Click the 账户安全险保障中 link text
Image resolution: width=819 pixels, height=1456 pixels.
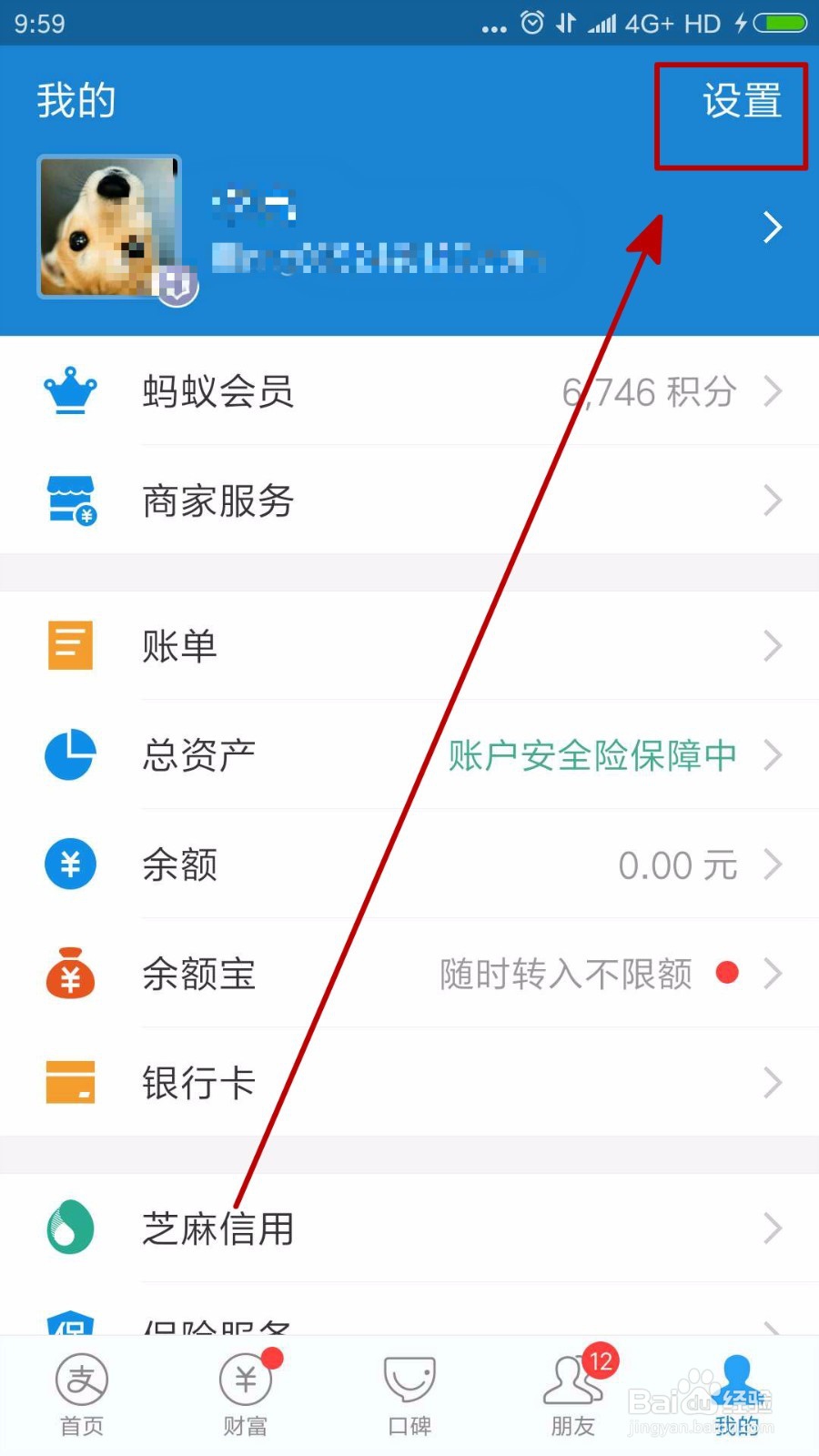(x=591, y=755)
